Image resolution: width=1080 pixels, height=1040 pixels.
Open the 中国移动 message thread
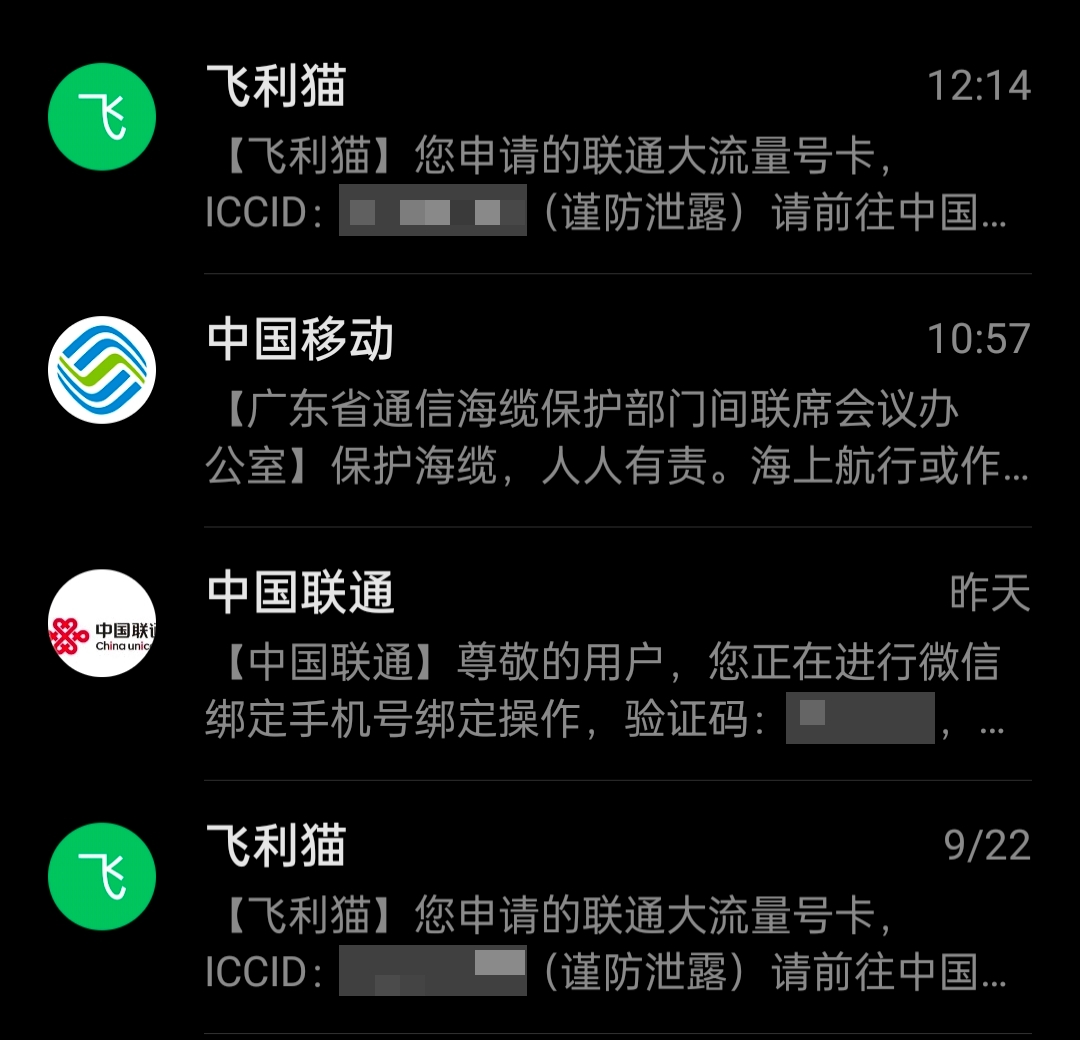pyautogui.click(x=600, y=405)
